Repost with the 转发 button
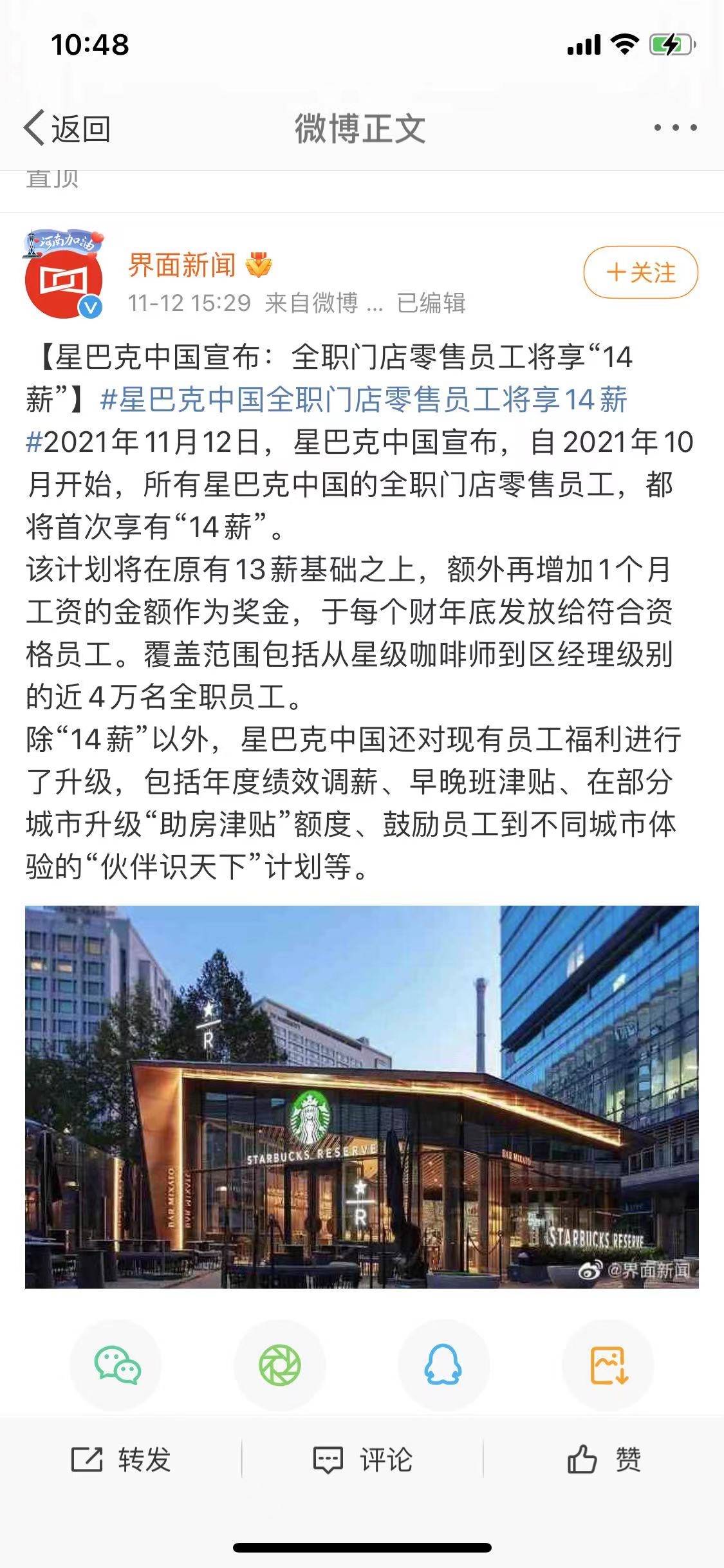Viewport: 724px width, 1568px height. pos(121,1459)
